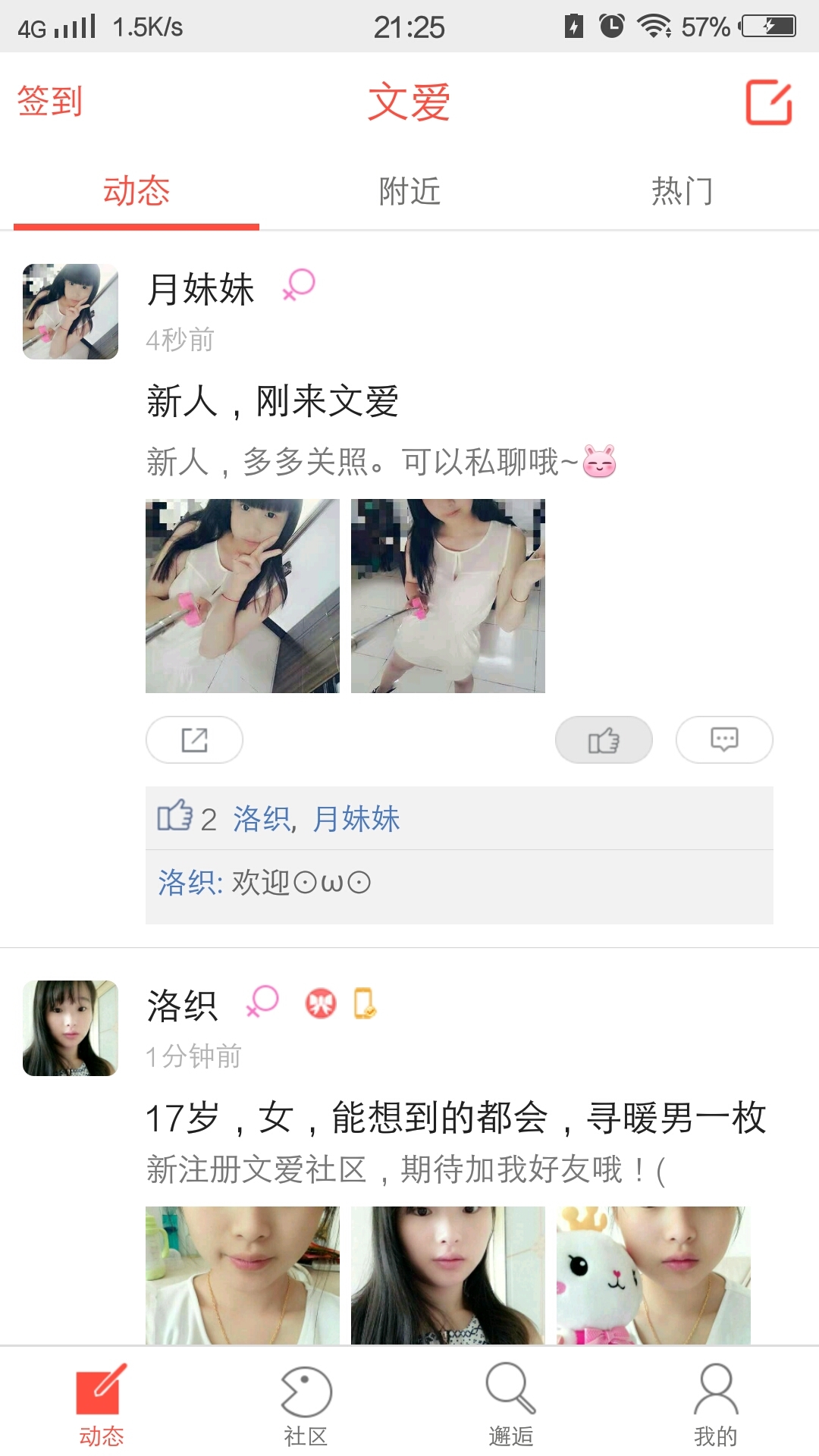Tap the 签到 check-in button
Viewport: 819px width, 1456px height.
pos(50,102)
